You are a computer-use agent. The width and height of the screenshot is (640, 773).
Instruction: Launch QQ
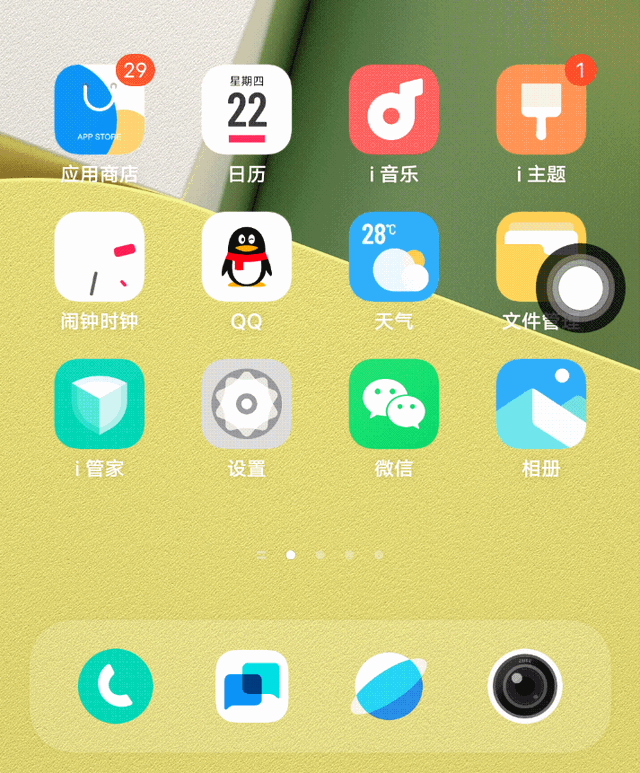(247, 257)
